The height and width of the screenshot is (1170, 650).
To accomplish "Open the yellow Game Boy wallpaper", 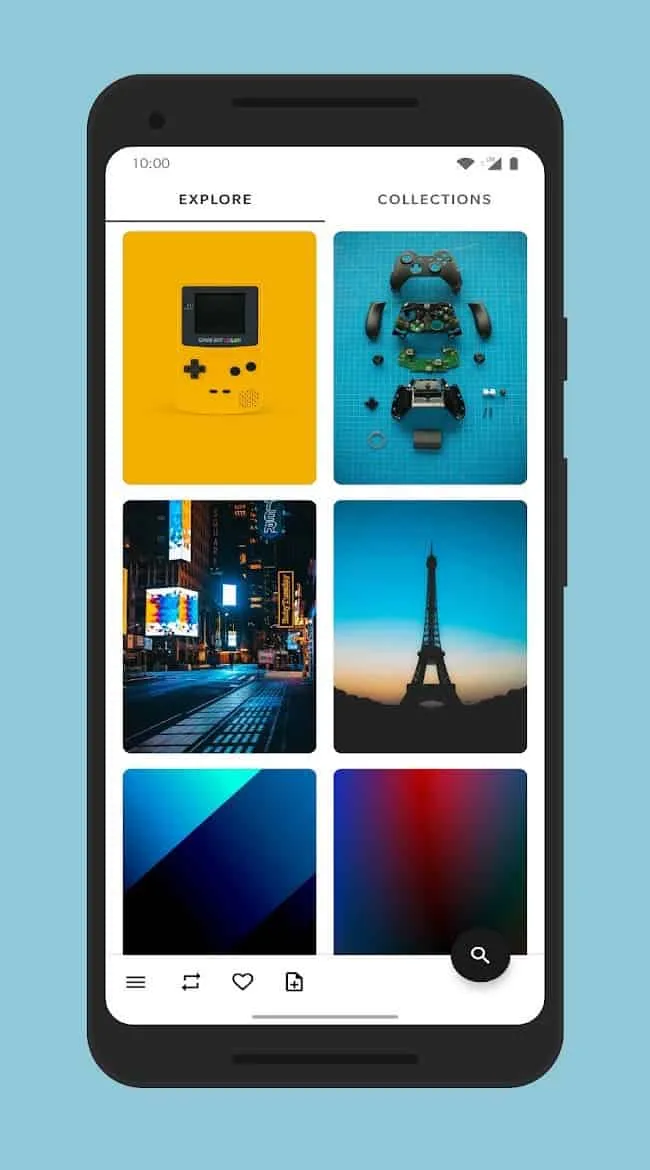I will [219, 358].
